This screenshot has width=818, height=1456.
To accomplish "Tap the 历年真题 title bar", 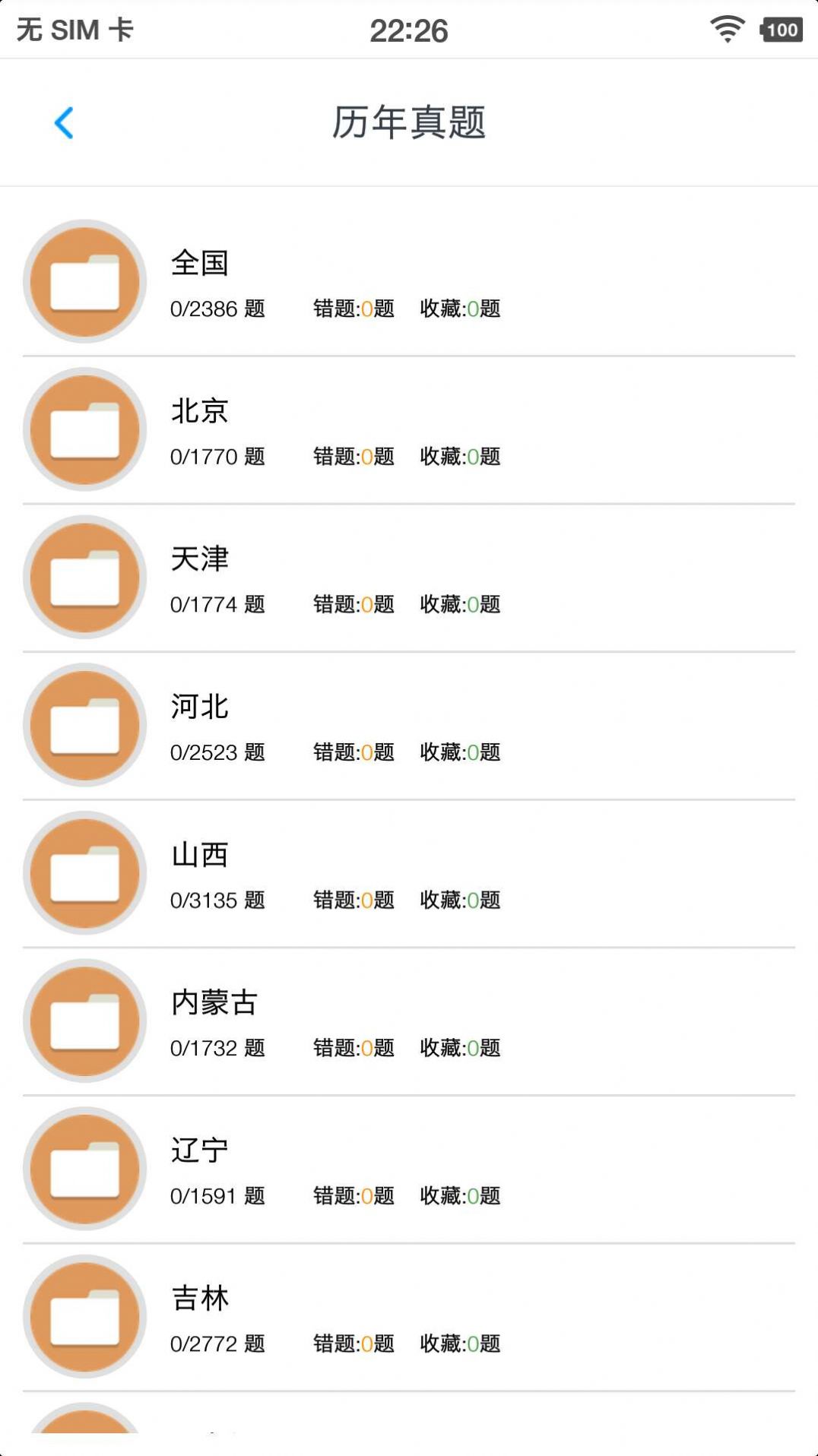I will [x=409, y=123].
